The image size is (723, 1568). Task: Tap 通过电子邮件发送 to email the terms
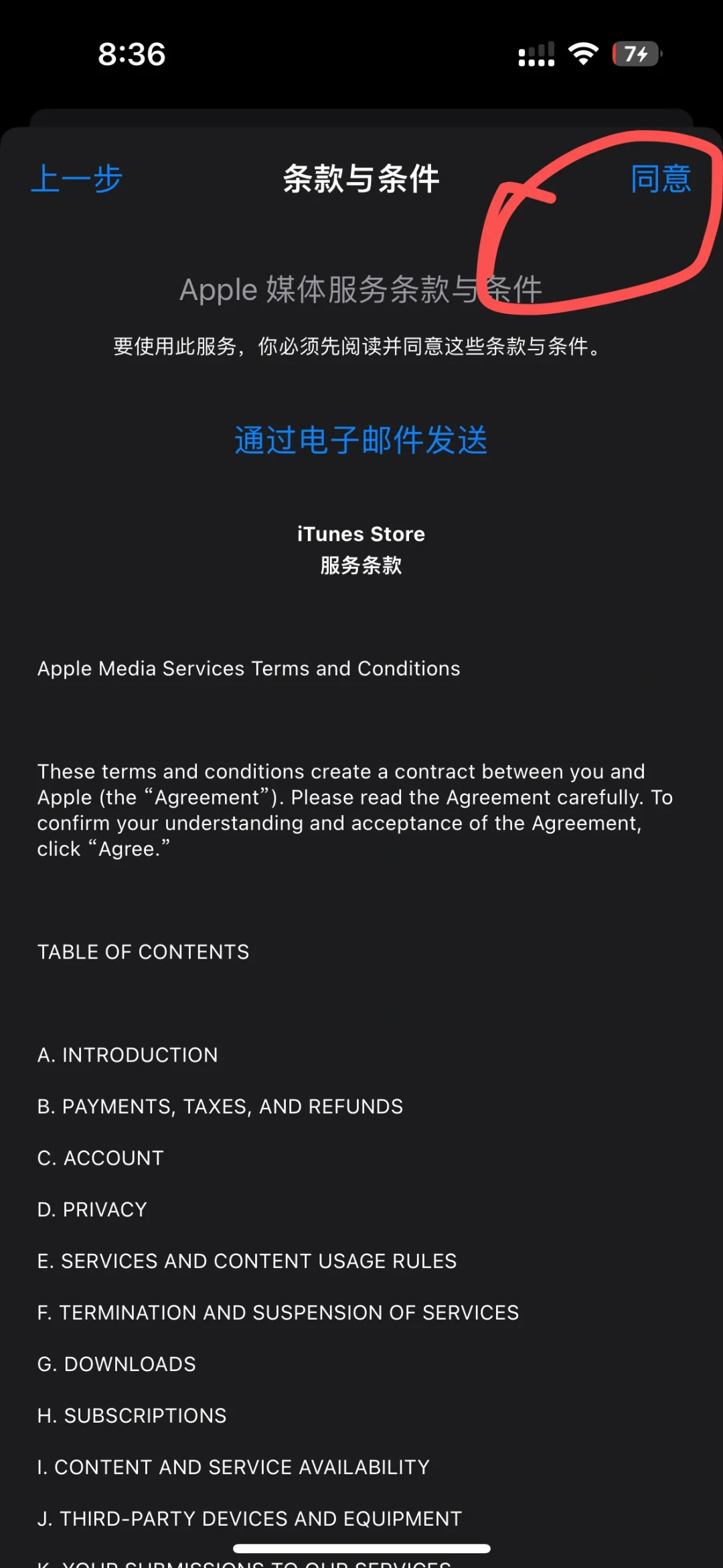pos(361,441)
